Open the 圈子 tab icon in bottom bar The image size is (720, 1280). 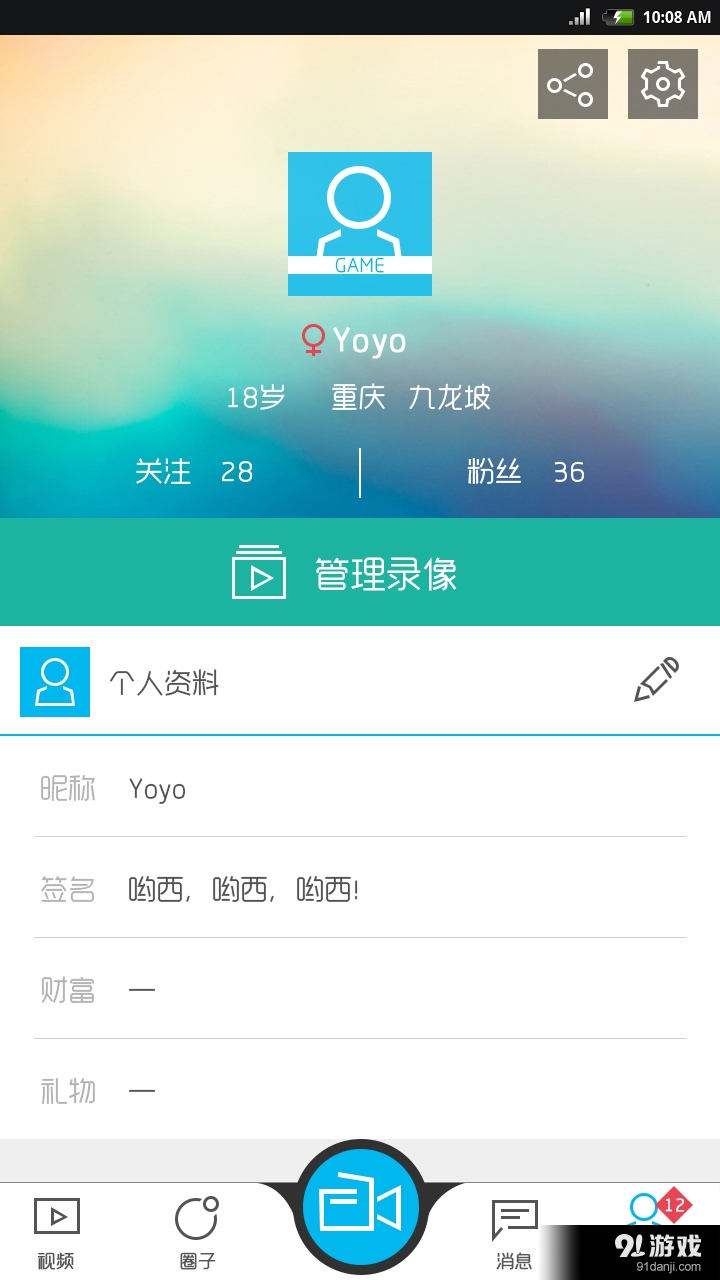pyautogui.click(x=196, y=1215)
